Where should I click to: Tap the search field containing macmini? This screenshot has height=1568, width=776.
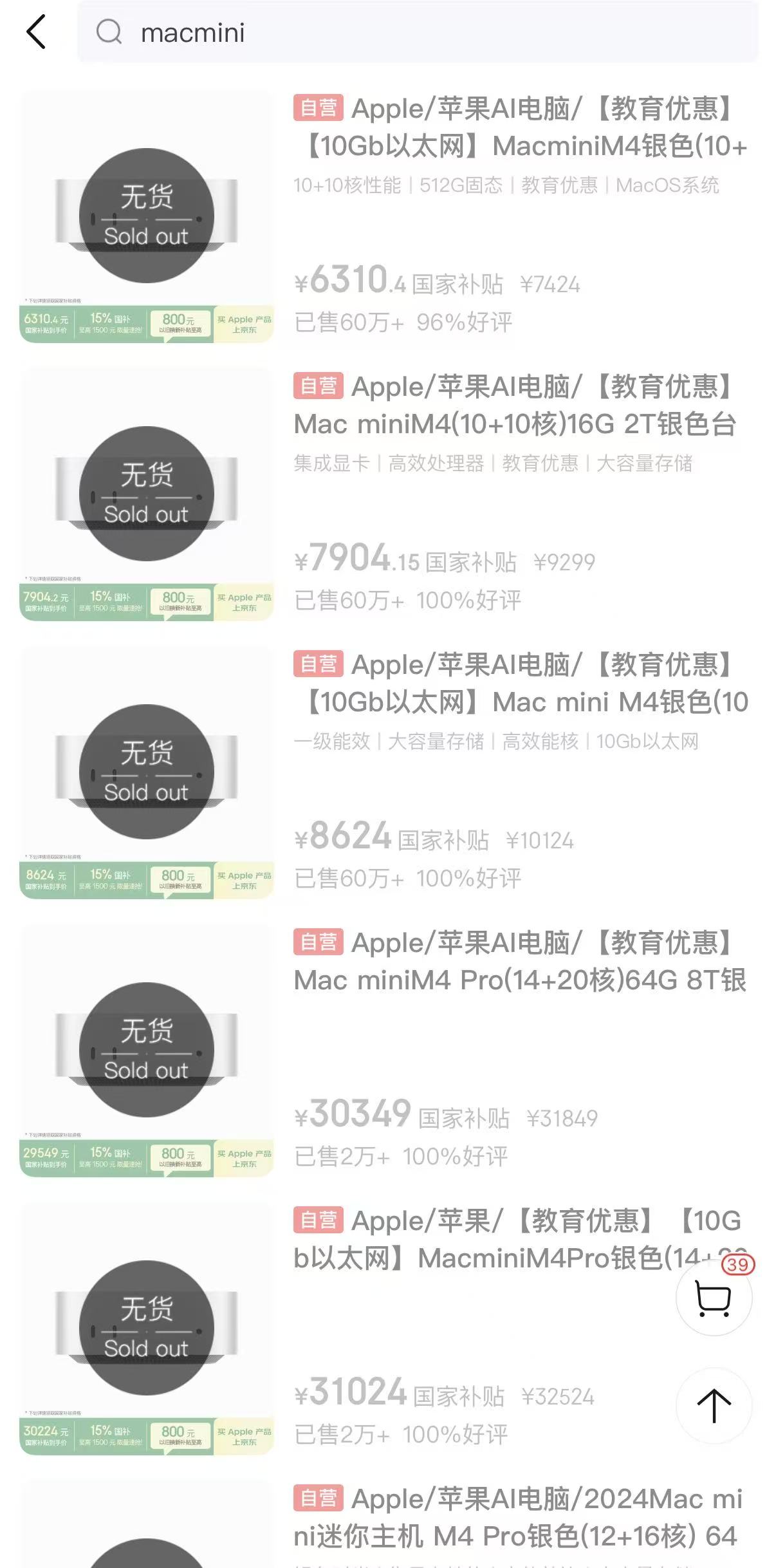(418, 32)
